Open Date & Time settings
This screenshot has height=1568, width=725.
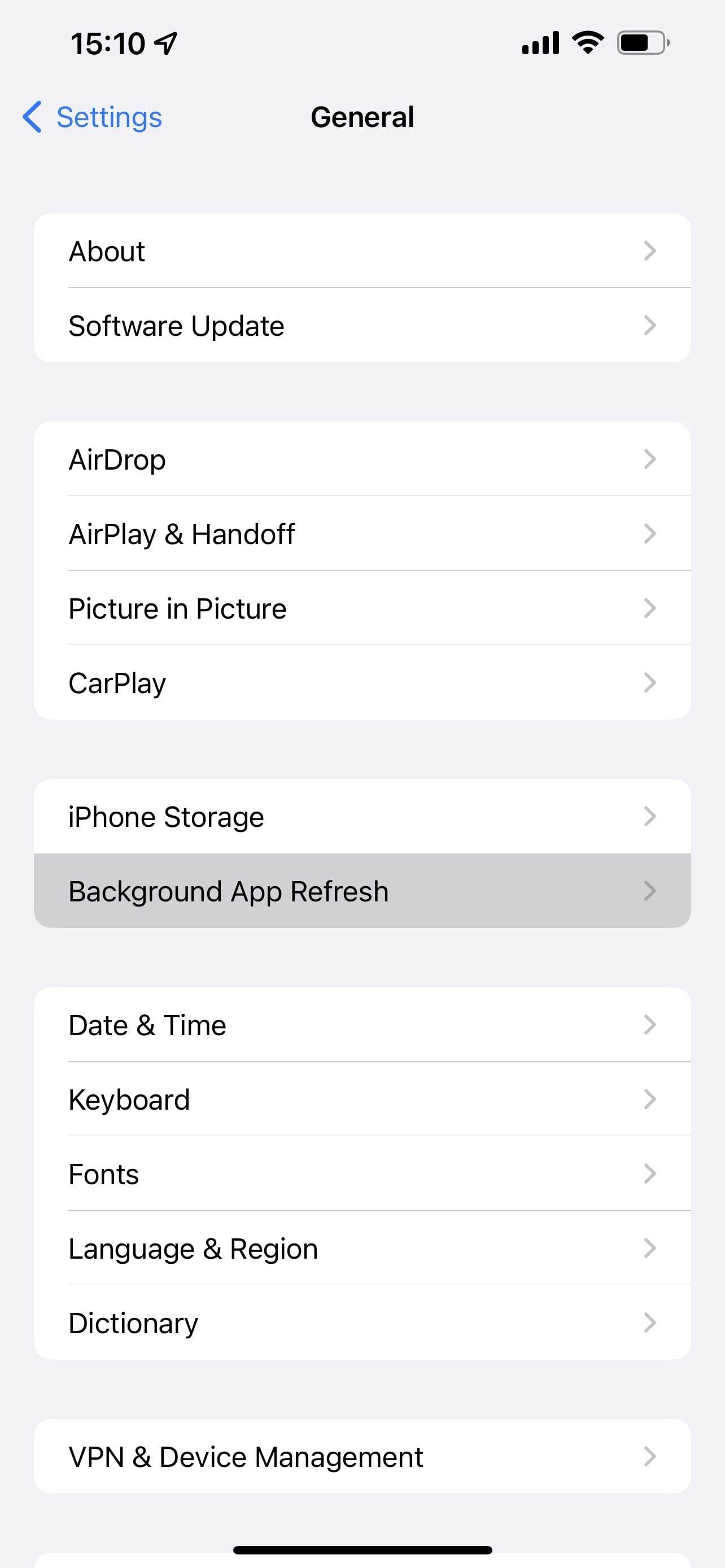click(x=361, y=1025)
